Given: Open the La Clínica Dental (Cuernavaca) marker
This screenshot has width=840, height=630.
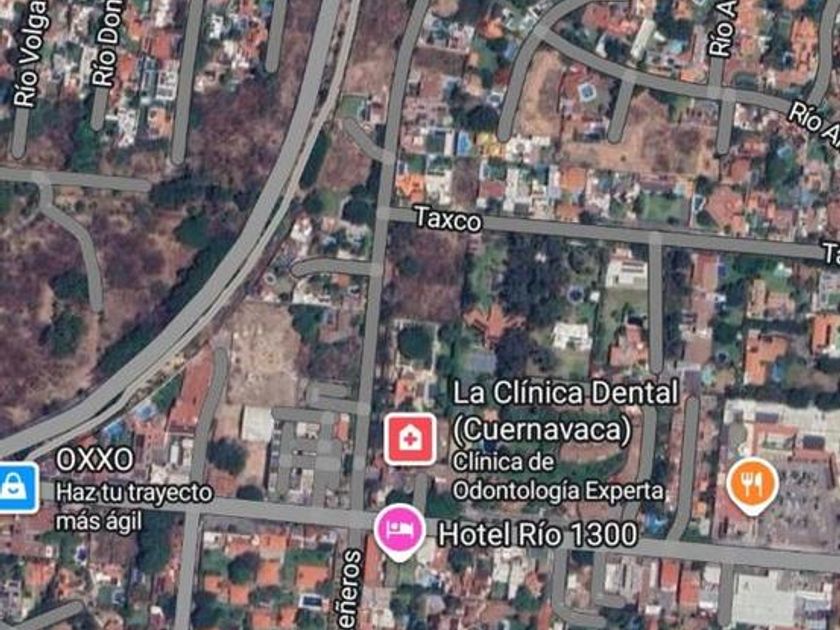Looking at the screenshot, I should (410, 439).
